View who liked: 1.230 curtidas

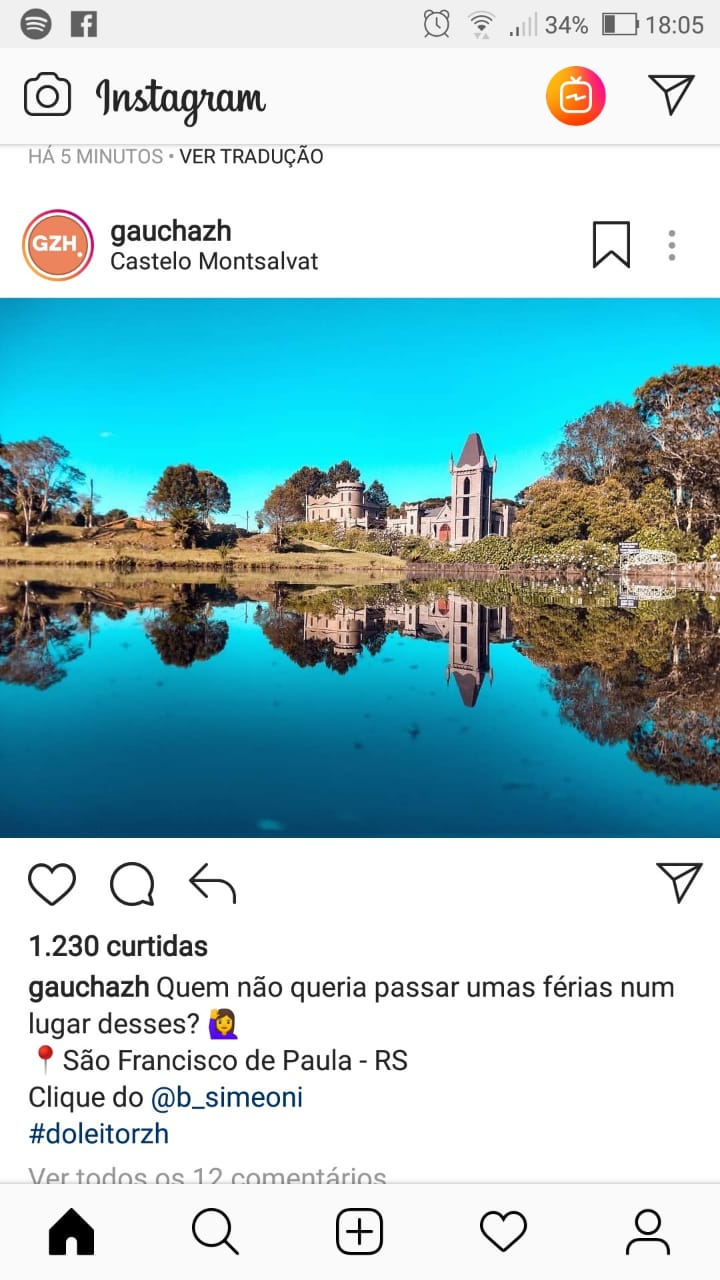[118, 946]
